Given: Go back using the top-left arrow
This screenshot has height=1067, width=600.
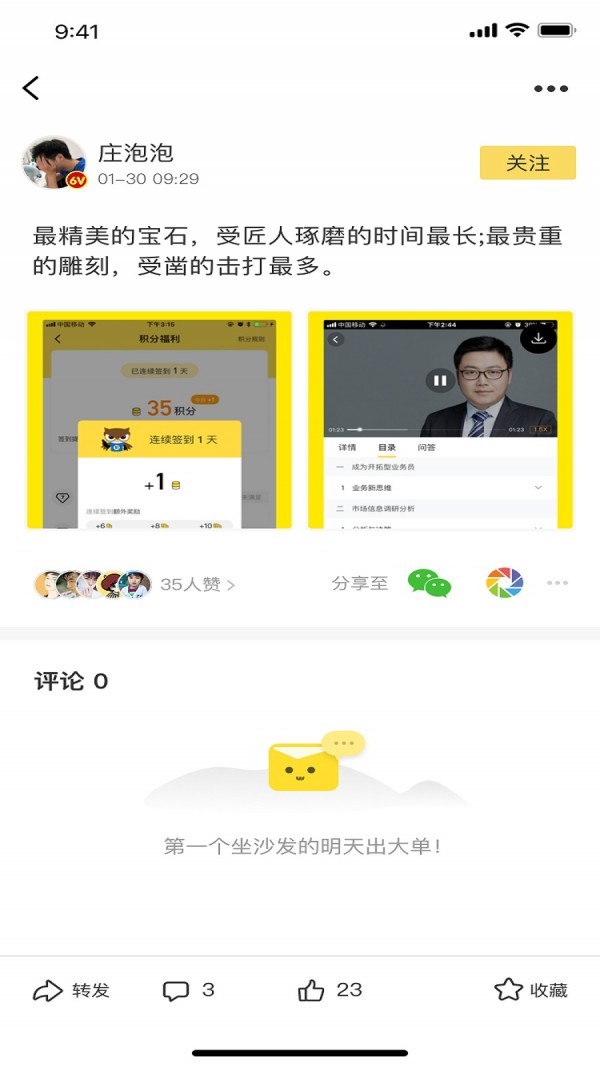Looking at the screenshot, I should (x=31, y=88).
